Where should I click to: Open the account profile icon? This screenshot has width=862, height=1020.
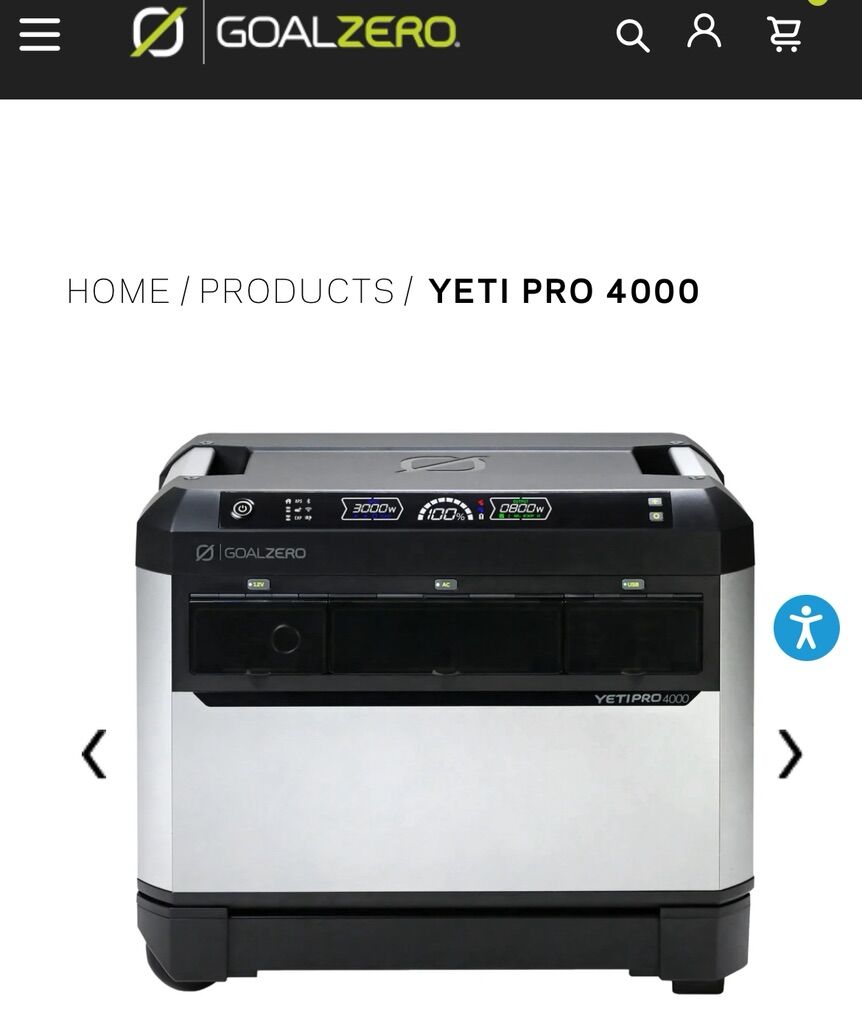pyautogui.click(x=706, y=31)
